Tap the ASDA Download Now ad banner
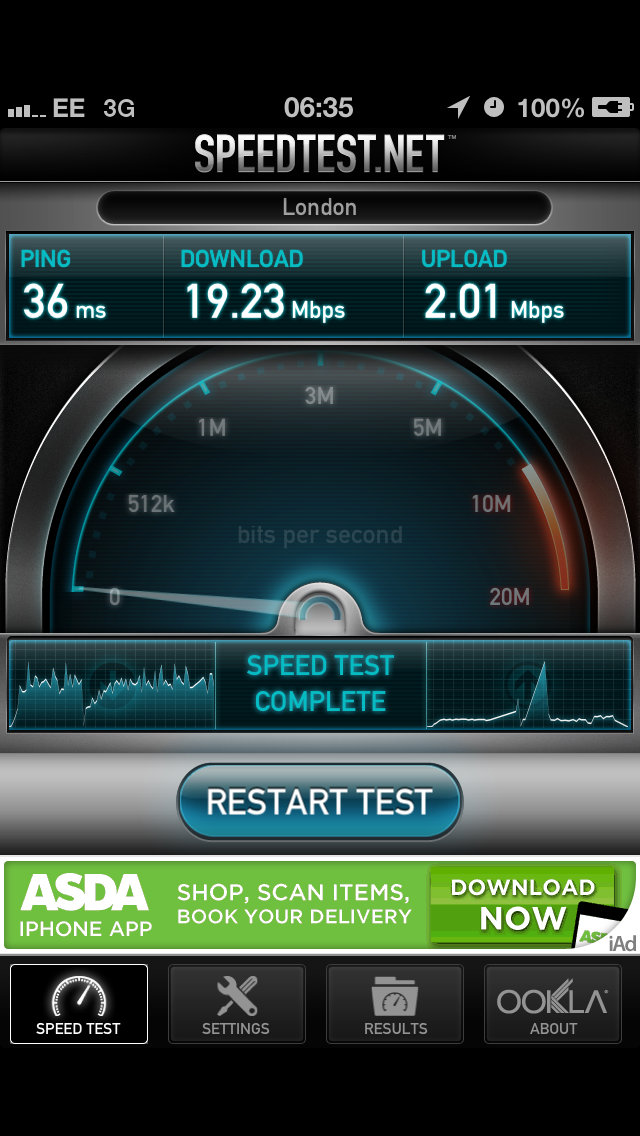 [x=320, y=905]
